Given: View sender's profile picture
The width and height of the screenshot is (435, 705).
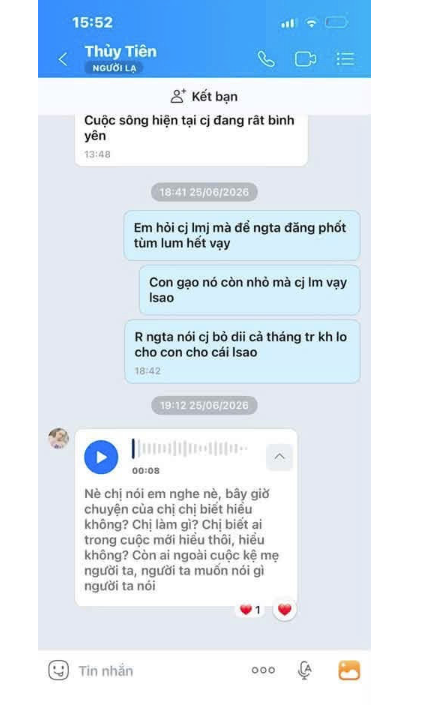Looking at the screenshot, I should [59, 438].
